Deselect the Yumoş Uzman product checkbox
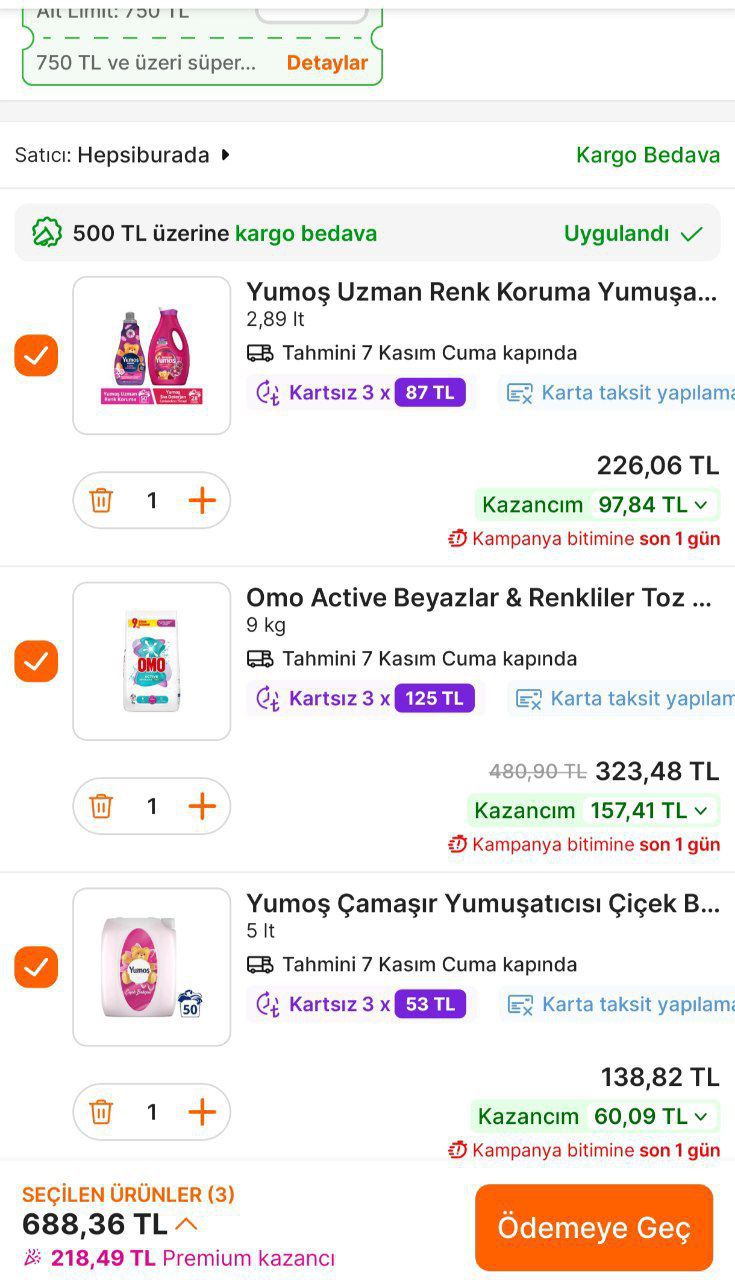 36,353
